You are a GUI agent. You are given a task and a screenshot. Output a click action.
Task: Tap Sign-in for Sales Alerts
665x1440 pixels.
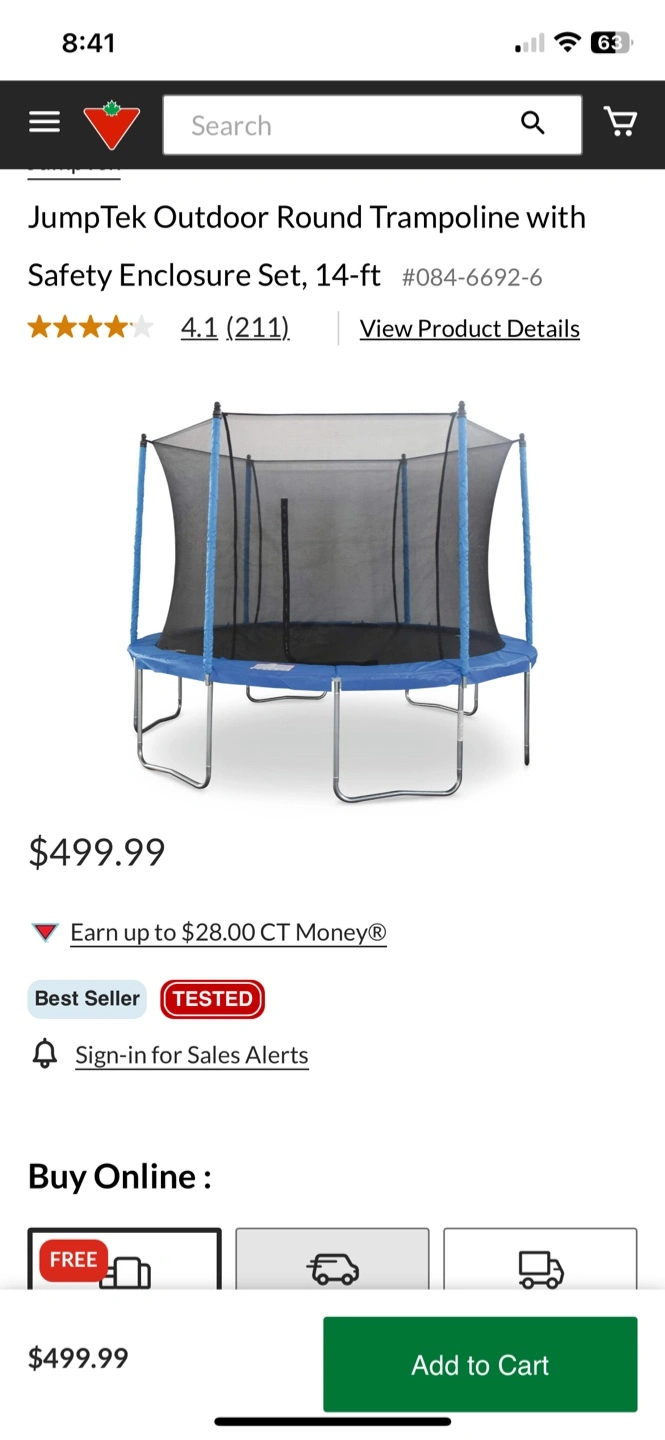coord(191,1055)
